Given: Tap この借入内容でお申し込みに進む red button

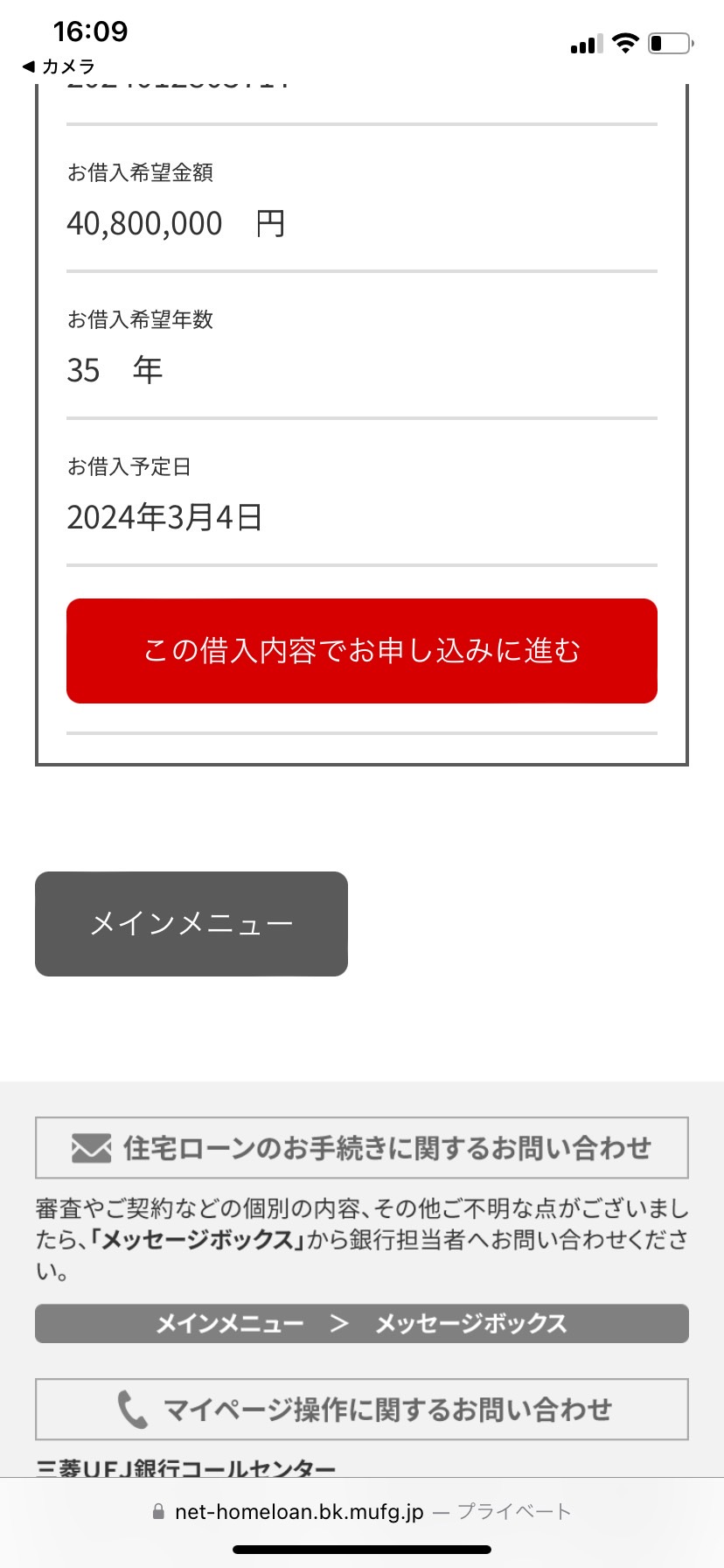Looking at the screenshot, I should pyautogui.click(x=362, y=651).
